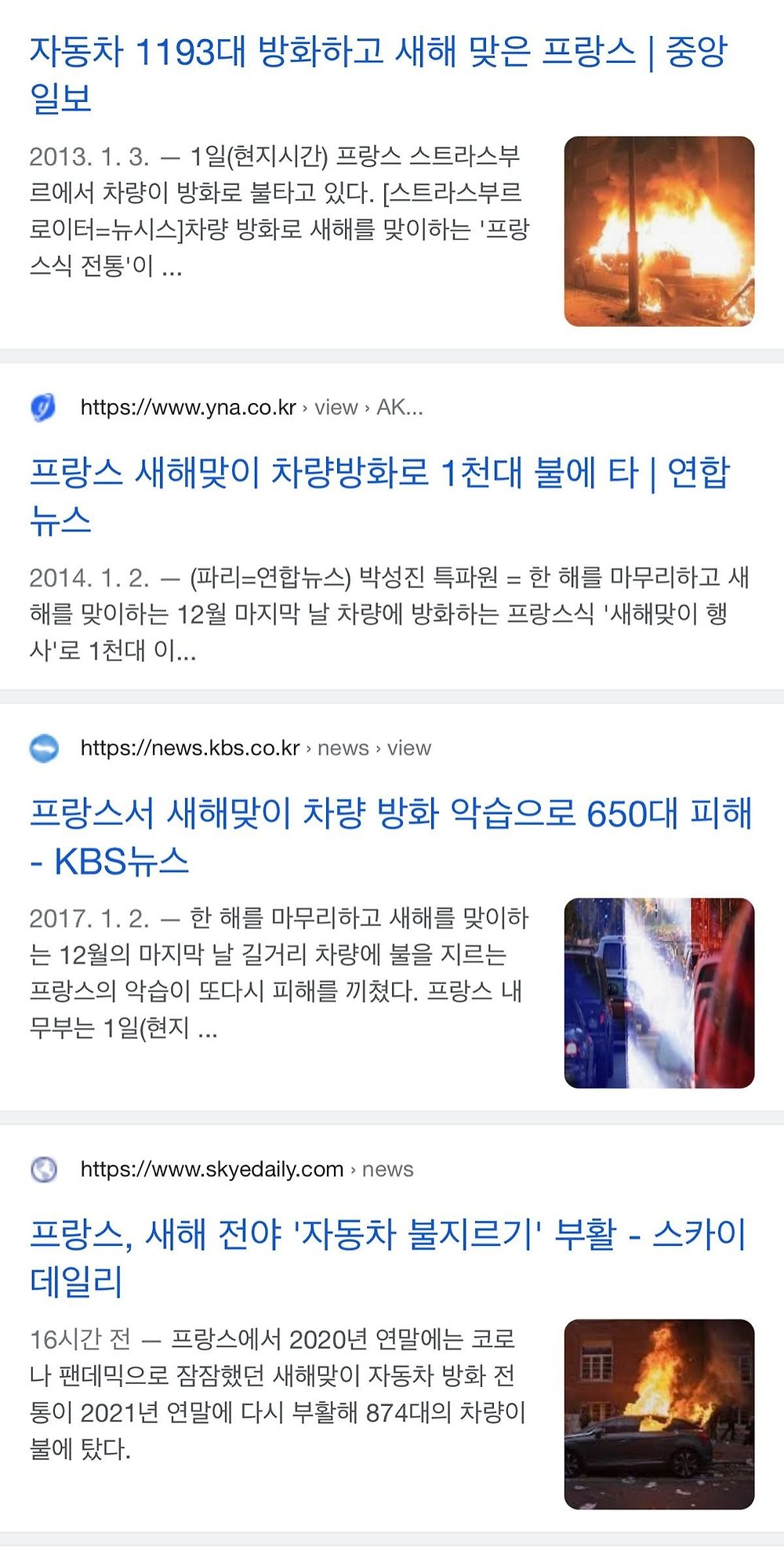The height and width of the screenshot is (1547, 784).
Task: Open the 연합뉴스 article on 1천대 불에 타
Action: point(379,474)
